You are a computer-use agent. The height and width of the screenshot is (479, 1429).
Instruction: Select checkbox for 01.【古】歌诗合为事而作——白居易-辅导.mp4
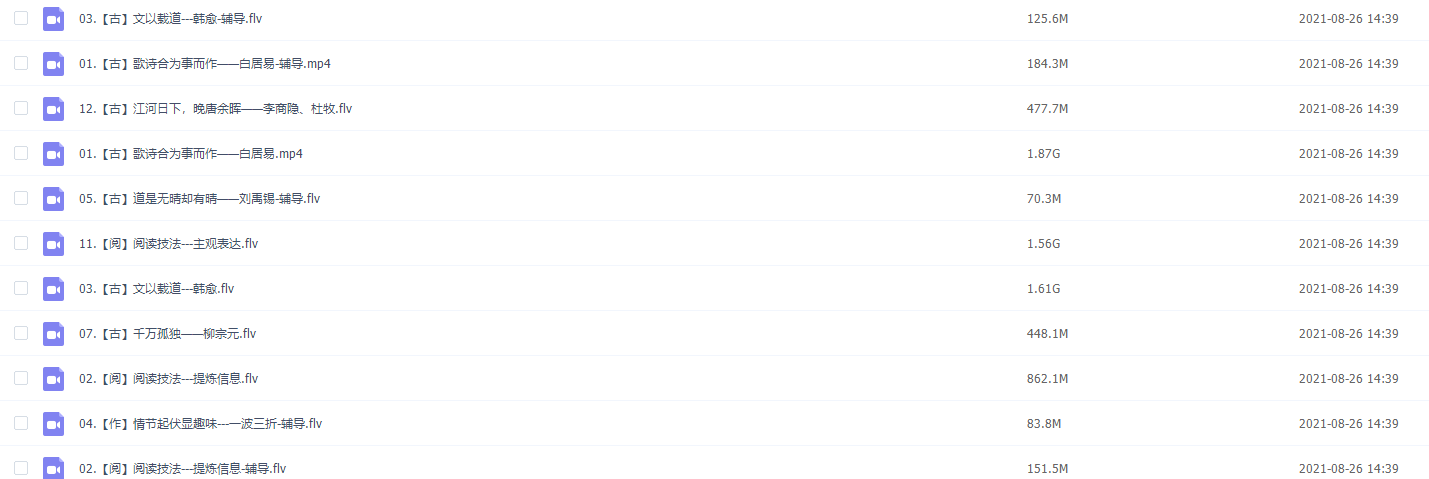[x=21, y=63]
